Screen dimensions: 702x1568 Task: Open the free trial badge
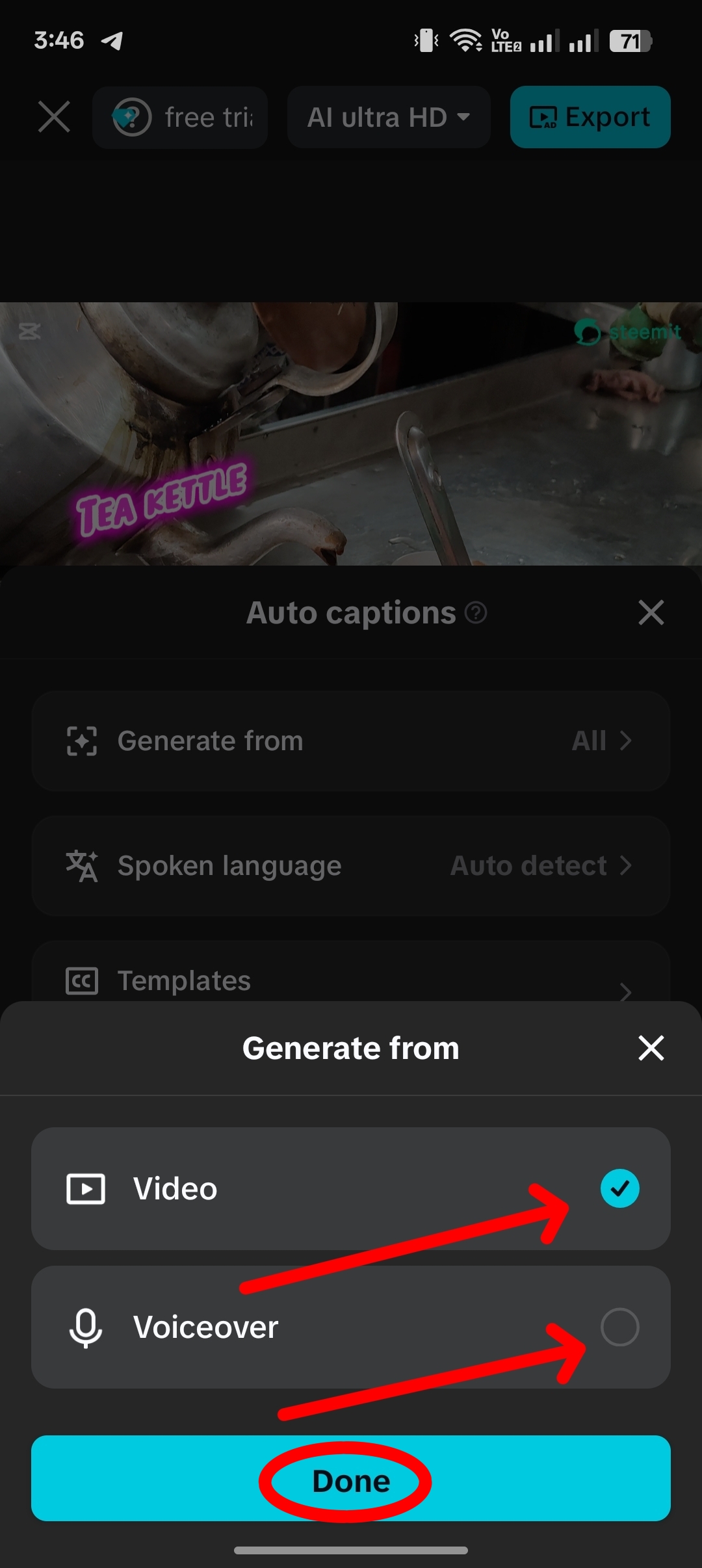pos(180,117)
